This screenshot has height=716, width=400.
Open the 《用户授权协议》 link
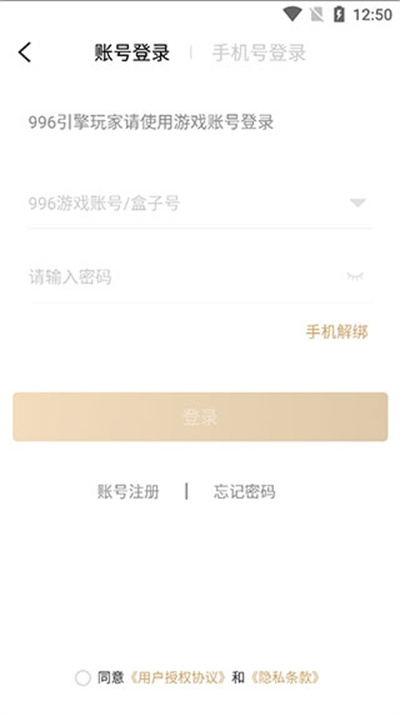178,677
